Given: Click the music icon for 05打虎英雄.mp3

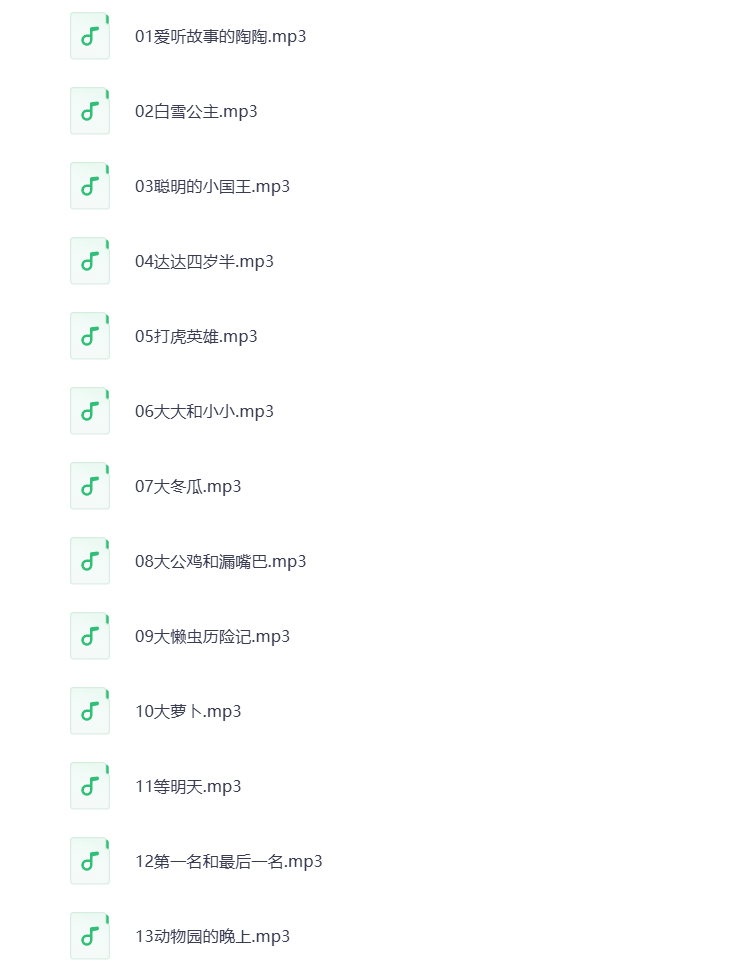Looking at the screenshot, I should coord(90,336).
